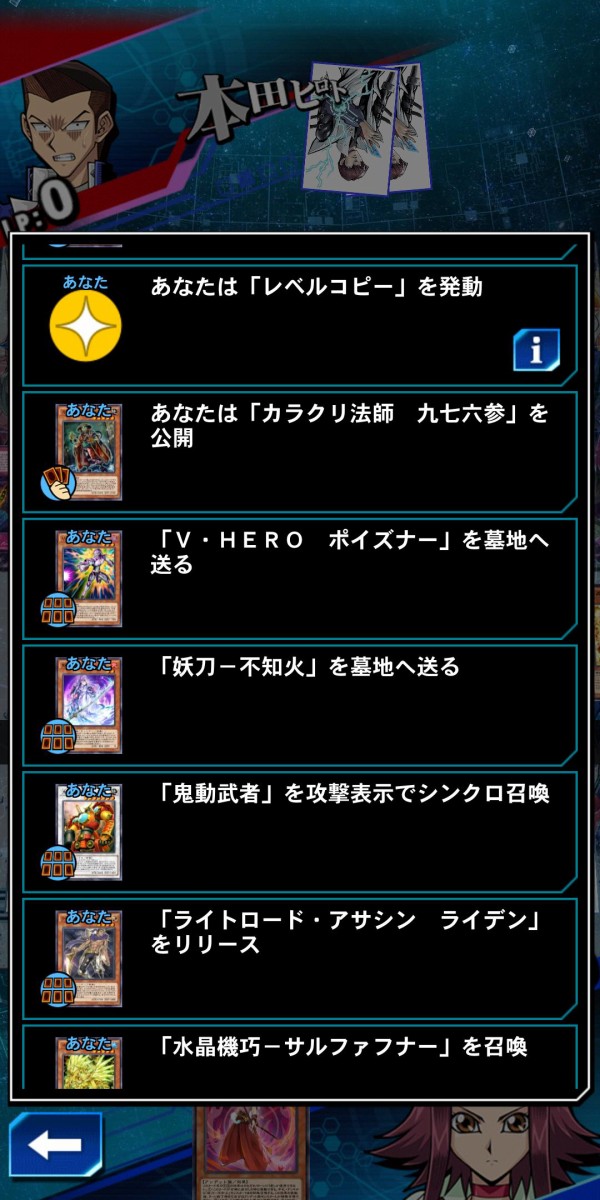The height and width of the screenshot is (1200, 600).
Task: View the 鬼動武者 card
Action: click(x=89, y=831)
